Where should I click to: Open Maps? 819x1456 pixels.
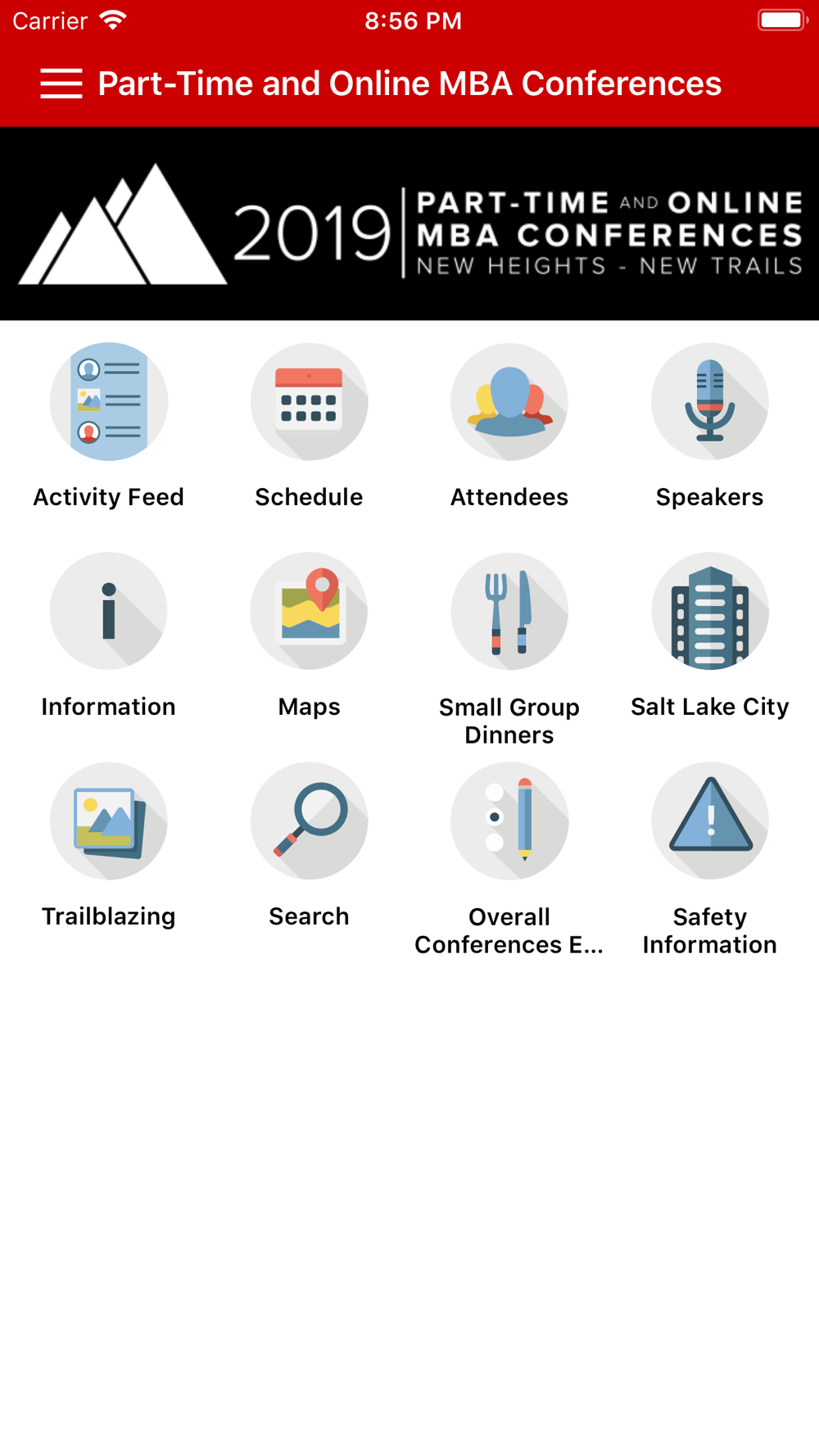click(x=309, y=635)
